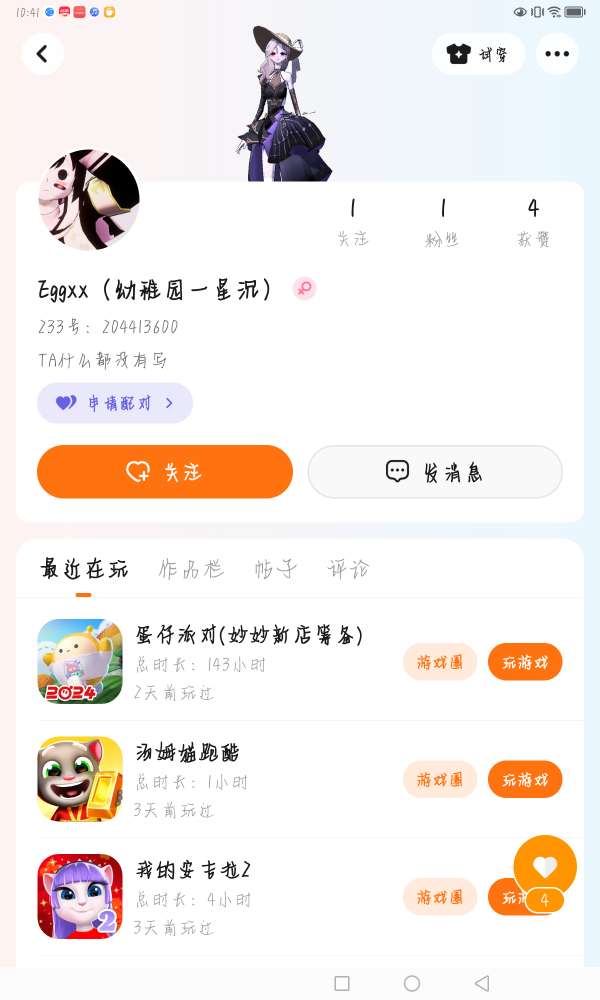Switch to the 作品栏 tab
Image resolution: width=600 pixels, height=1000 pixels.
tap(191, 570)
